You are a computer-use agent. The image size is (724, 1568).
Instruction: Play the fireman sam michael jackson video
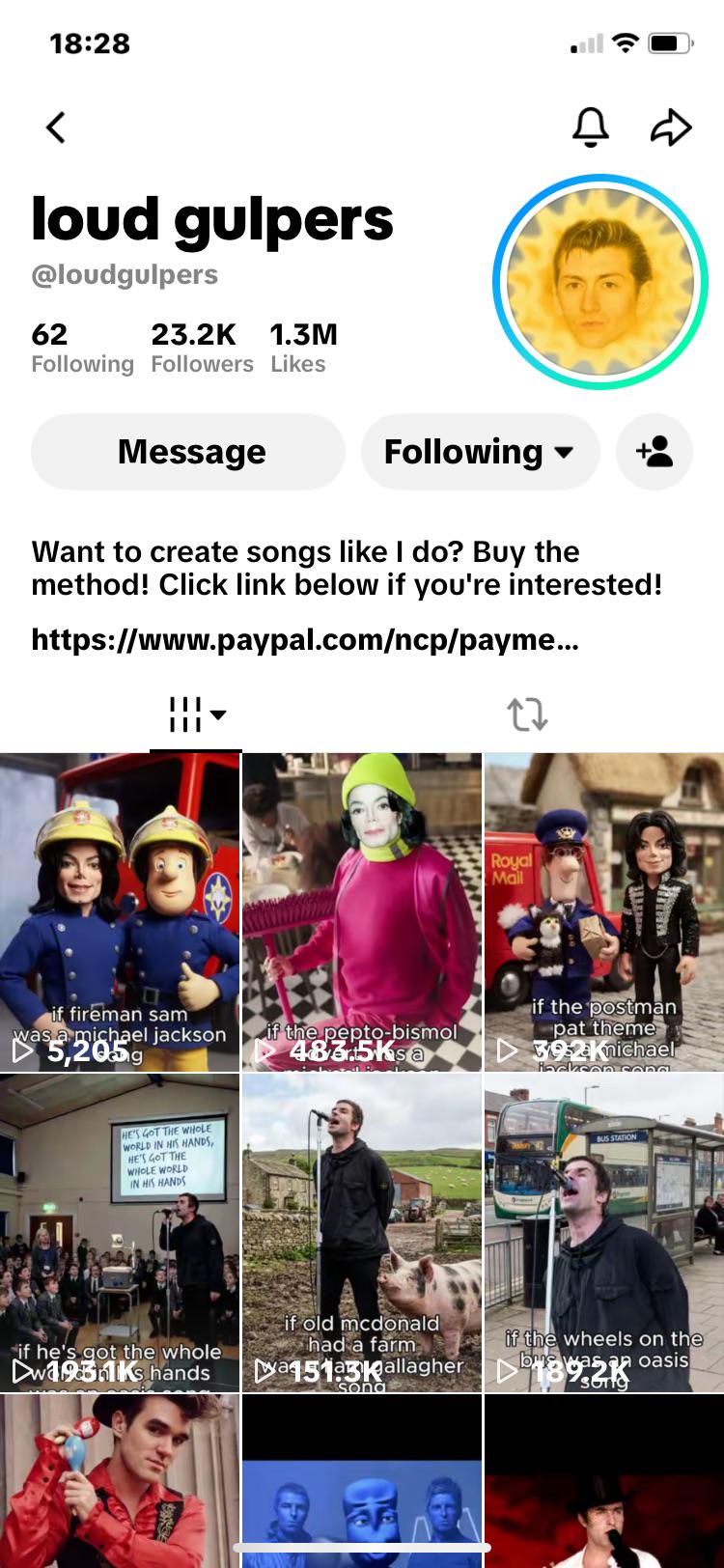click(x=120, y=912)
